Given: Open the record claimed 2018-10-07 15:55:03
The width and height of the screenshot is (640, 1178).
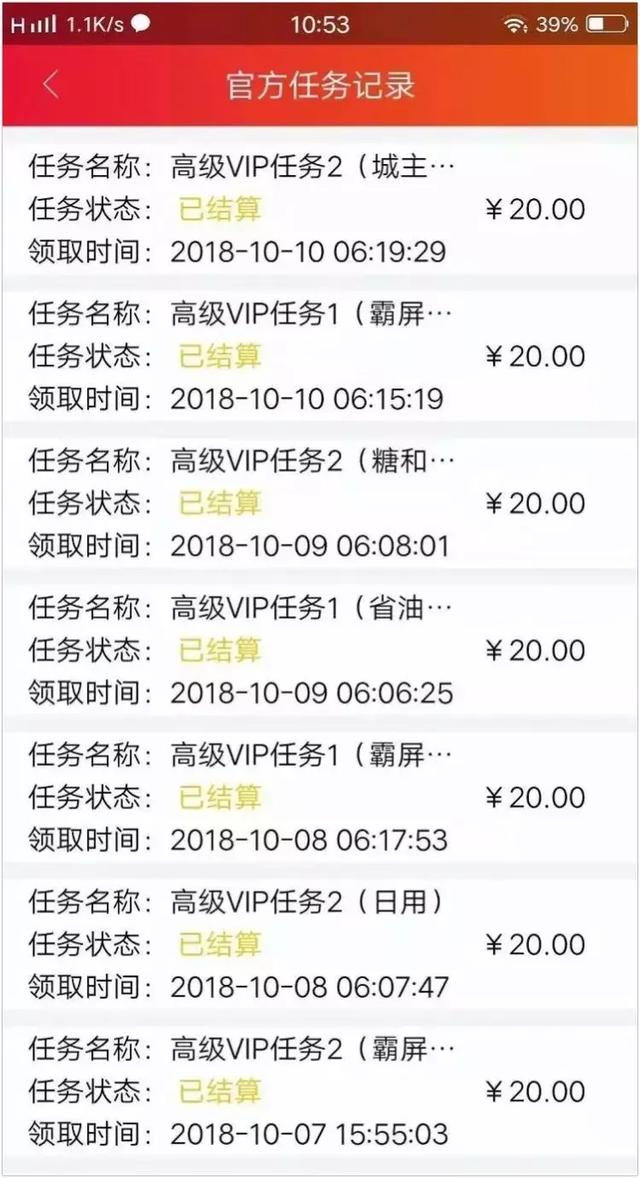Looking at the screenshot, I should (x=320, y=1092).
